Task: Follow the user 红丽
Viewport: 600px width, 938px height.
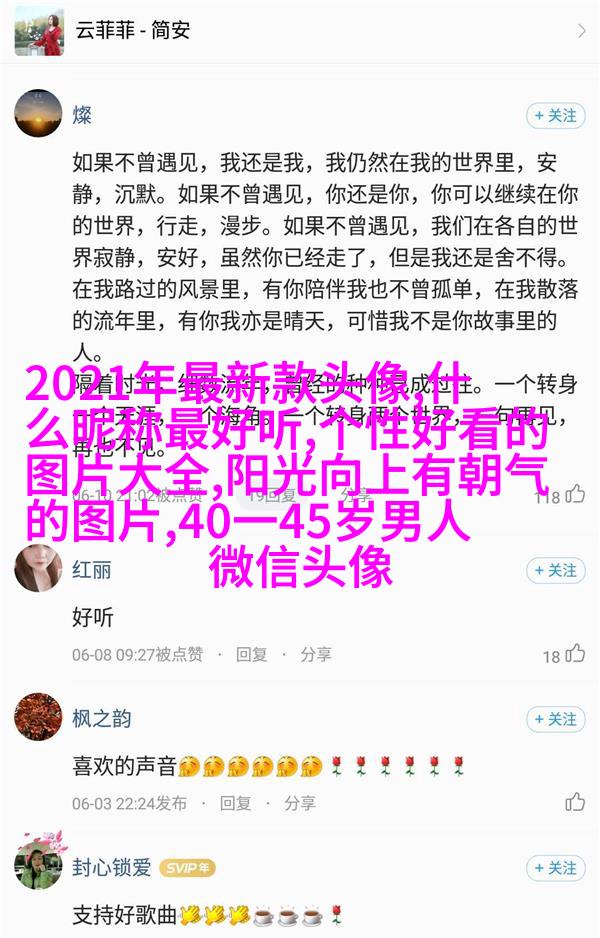Action: pos(555,570)
